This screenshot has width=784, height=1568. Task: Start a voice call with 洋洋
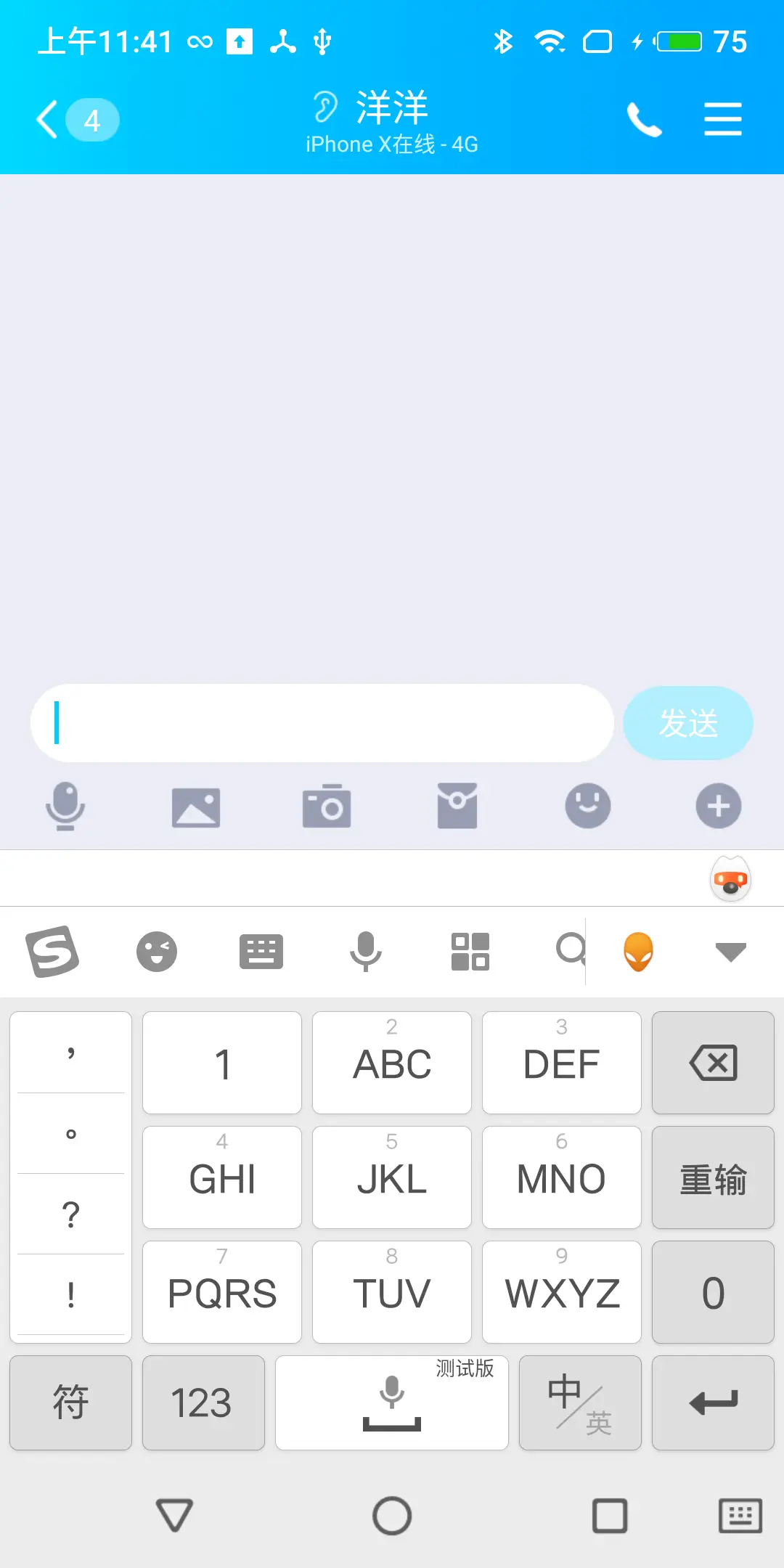[644, 120]
